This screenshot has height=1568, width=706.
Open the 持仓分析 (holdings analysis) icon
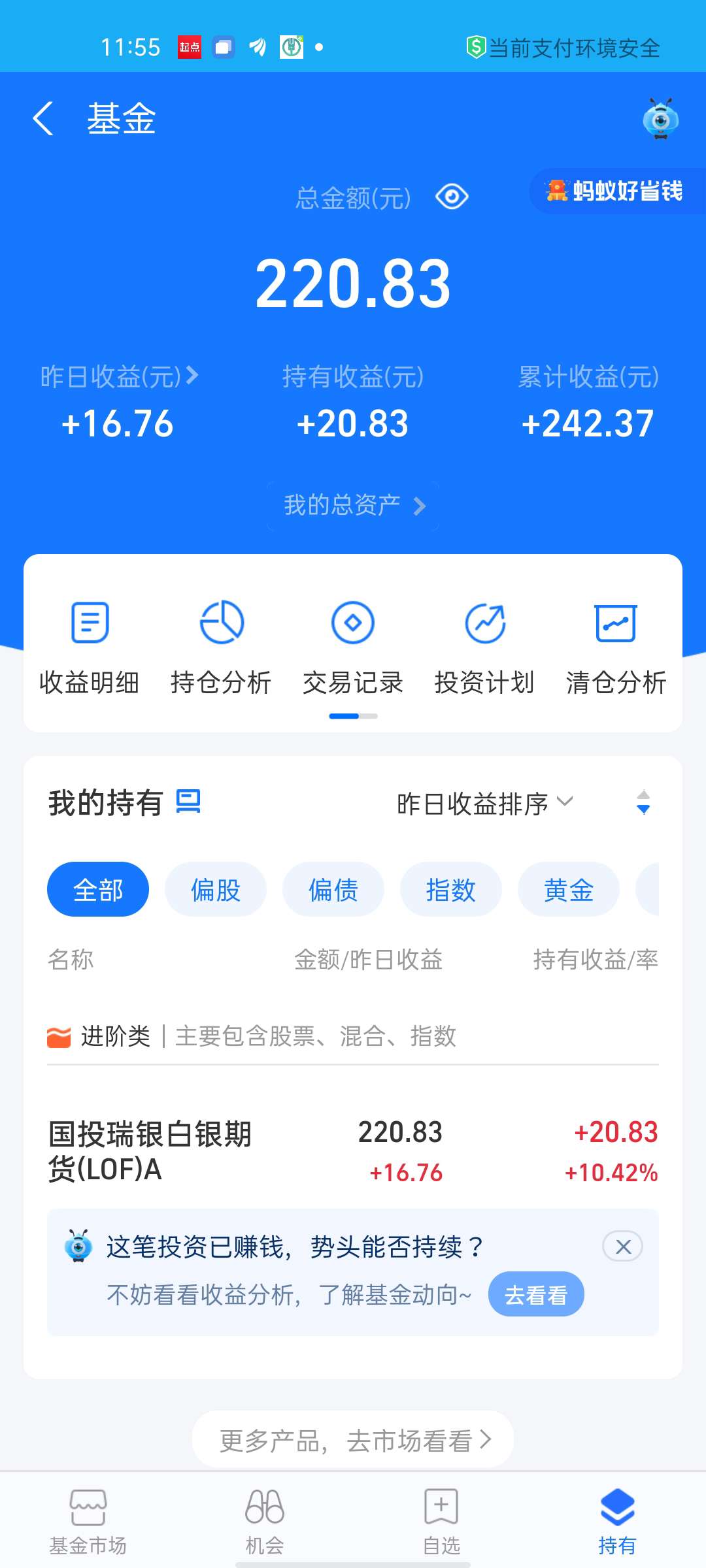click(220, 647)
